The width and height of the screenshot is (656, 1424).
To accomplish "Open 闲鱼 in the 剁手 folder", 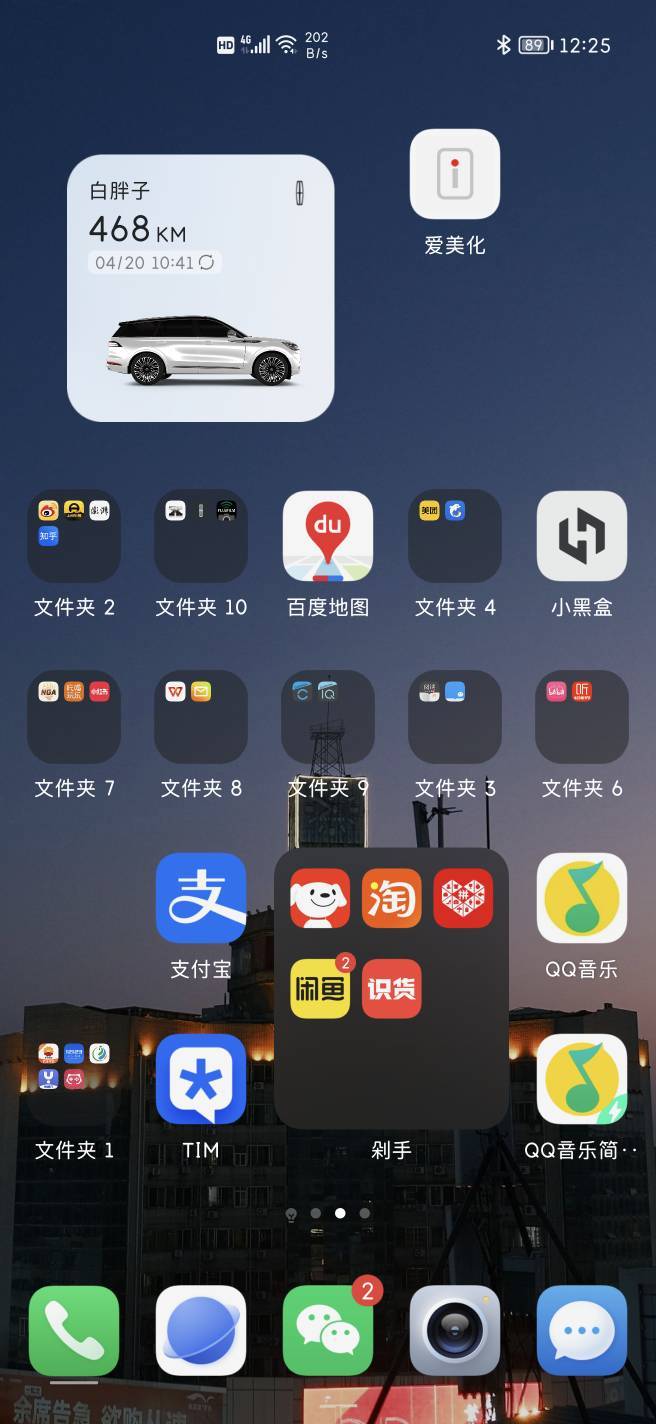I will 320,988.
